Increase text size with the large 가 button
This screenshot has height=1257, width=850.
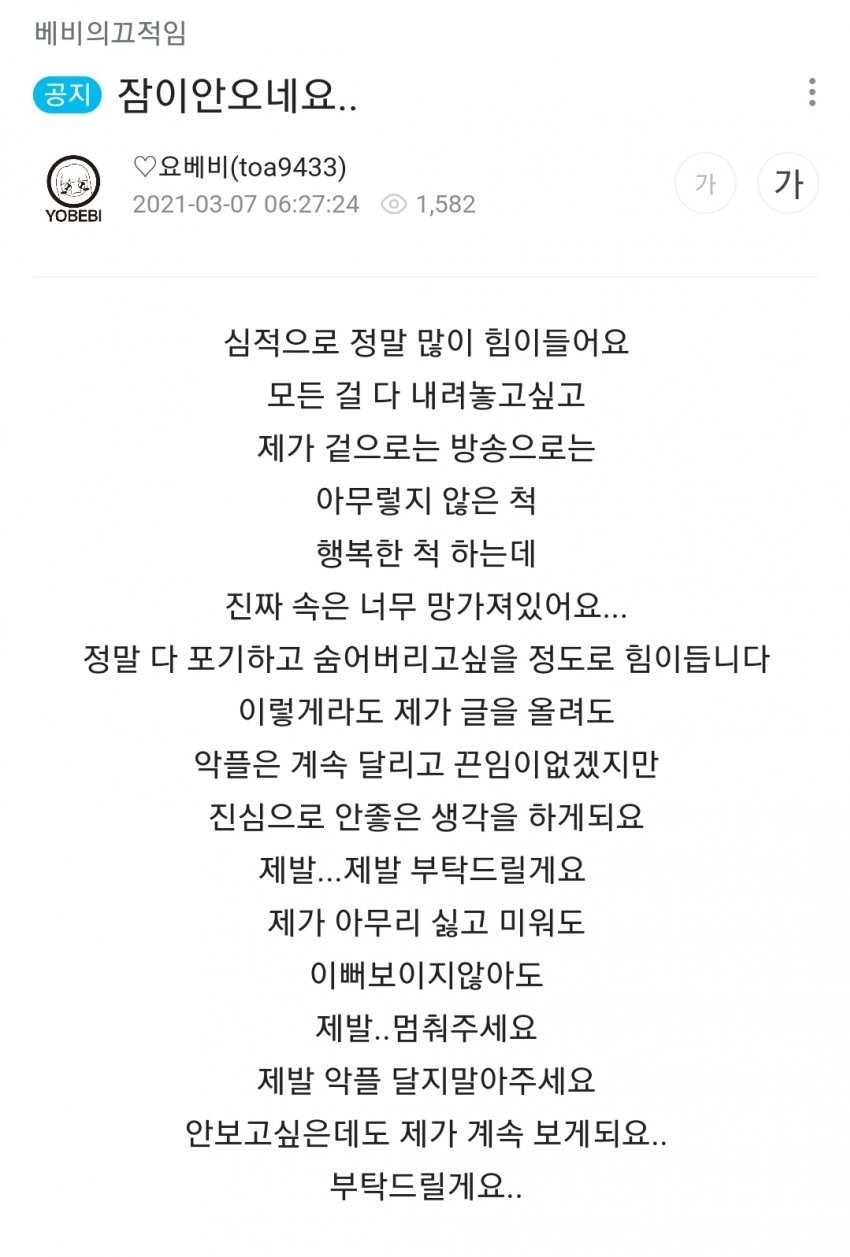point(788,184)
